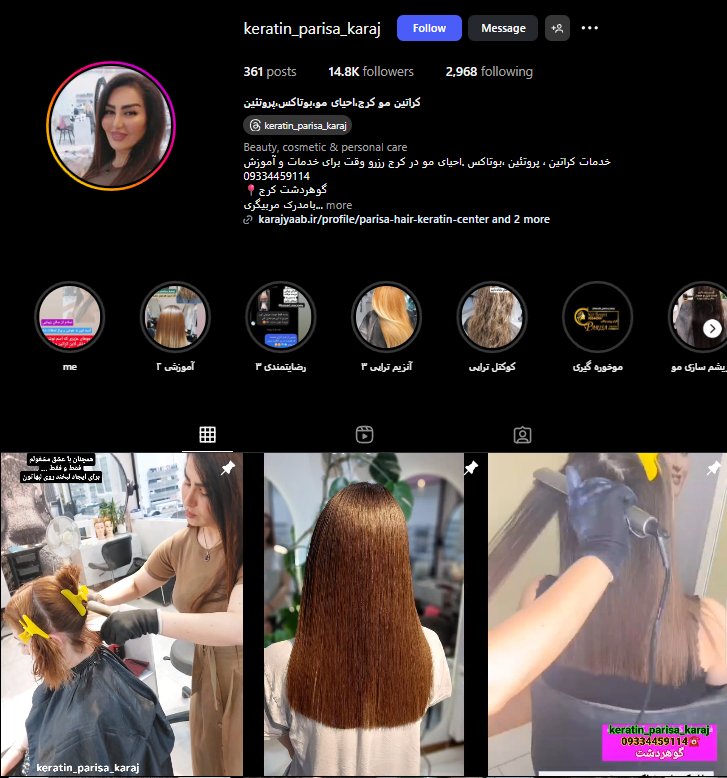Open the رضایتمندی ۳ highlight
The width and height of the screenshot is (727, 778).
[x=280, y=316]
